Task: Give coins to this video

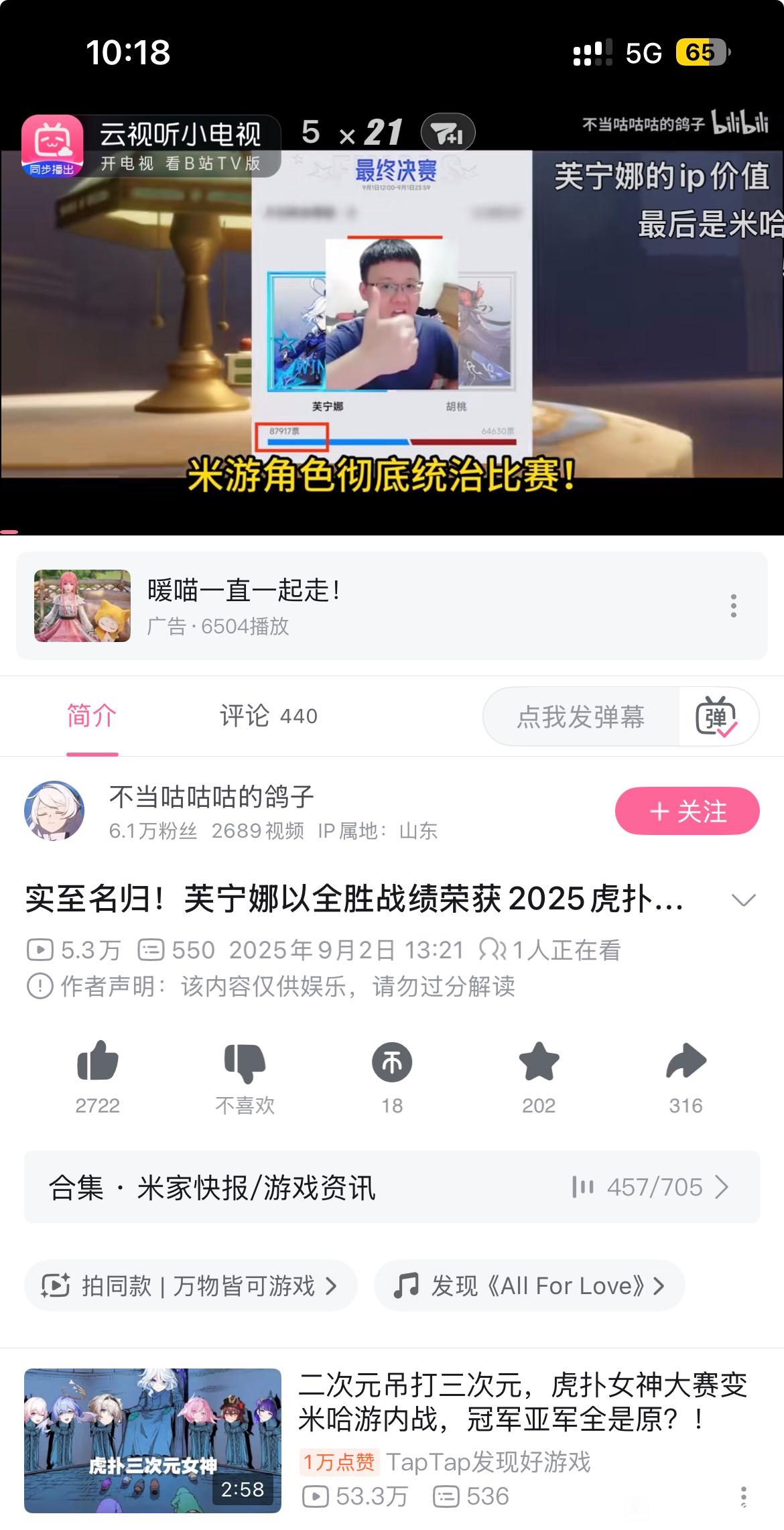Action: point(392,1062)
